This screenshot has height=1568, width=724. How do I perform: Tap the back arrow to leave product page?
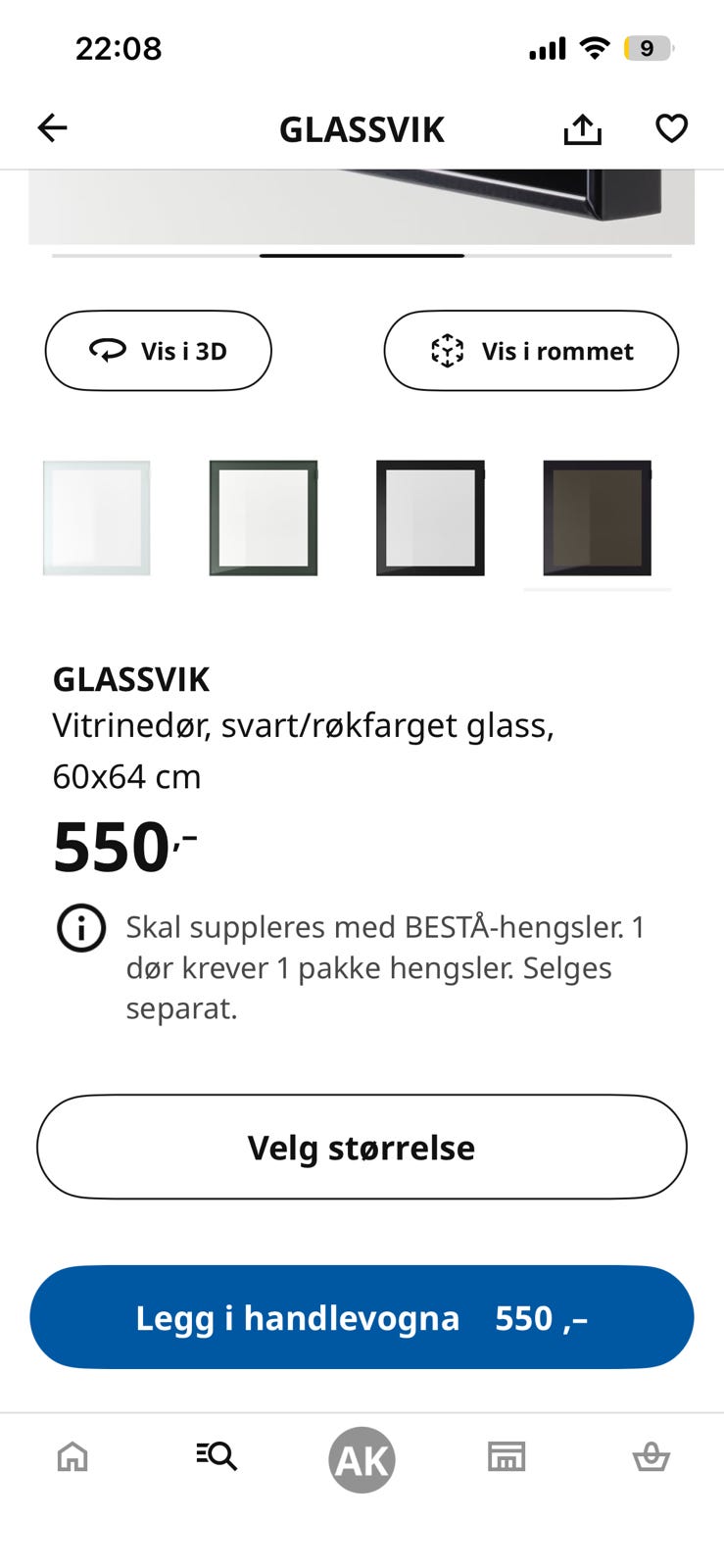(52, 127)
